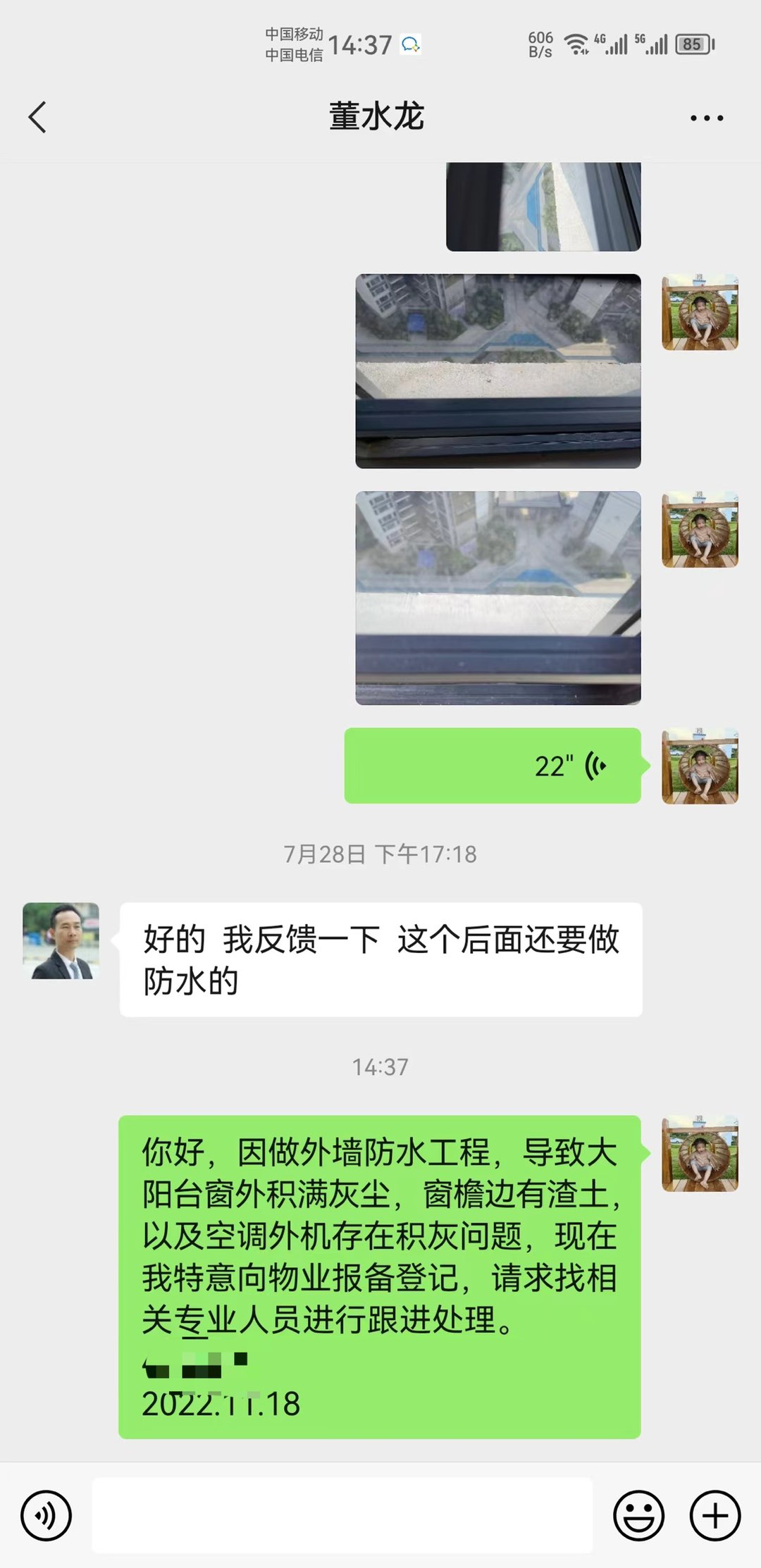Open the emoji sticker panel
Screen dimensions: 761x1568
[x=638, y=1514]
